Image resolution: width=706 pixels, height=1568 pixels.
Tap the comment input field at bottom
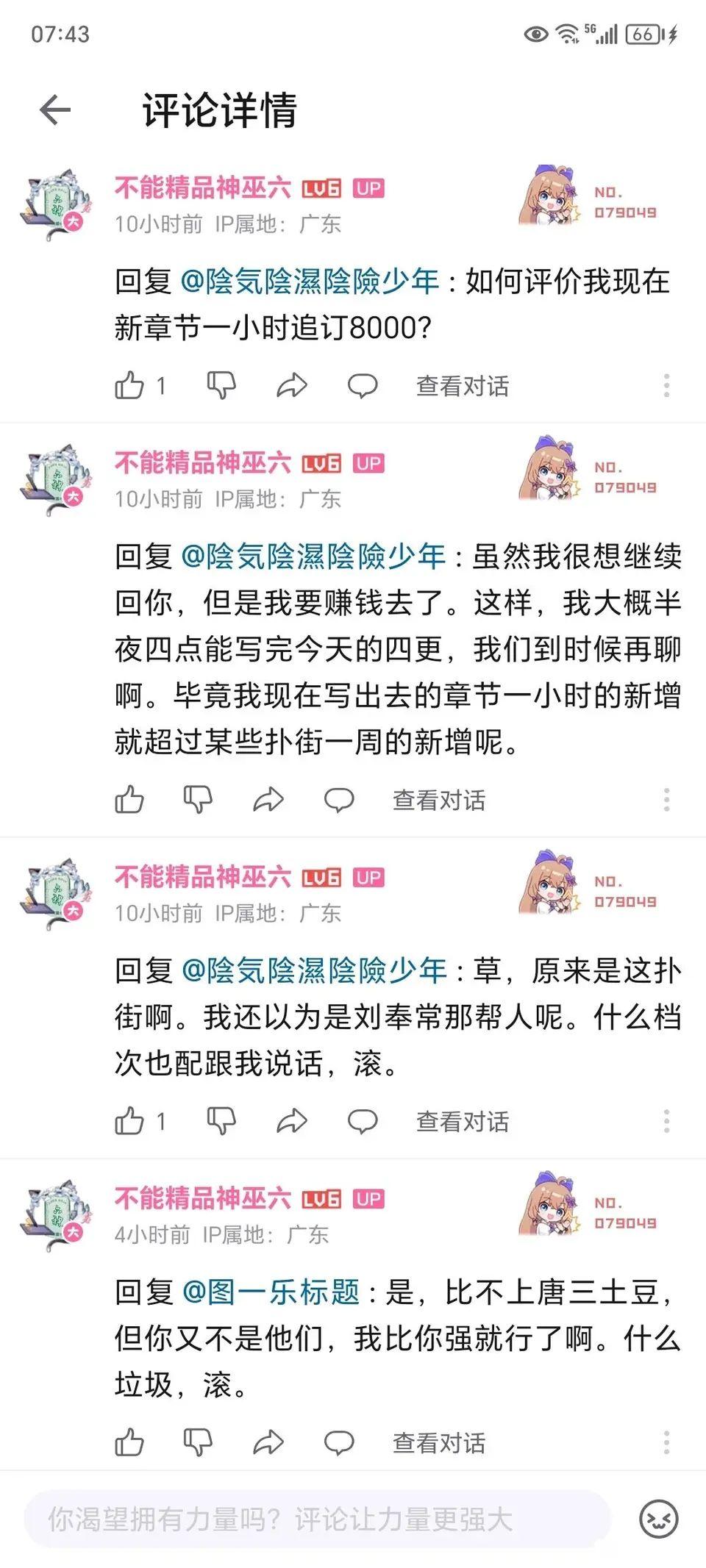point(318,1519)
